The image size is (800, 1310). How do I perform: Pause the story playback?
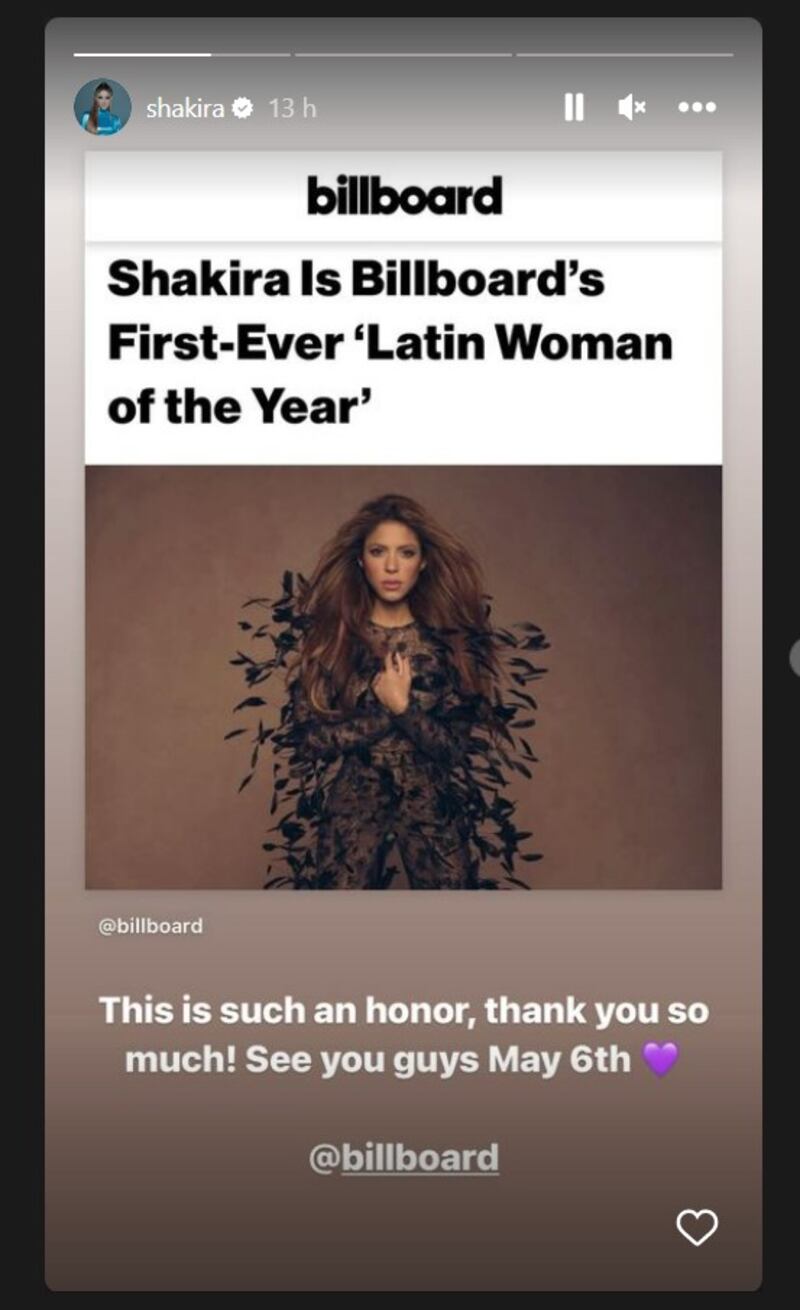pos(574,108)
